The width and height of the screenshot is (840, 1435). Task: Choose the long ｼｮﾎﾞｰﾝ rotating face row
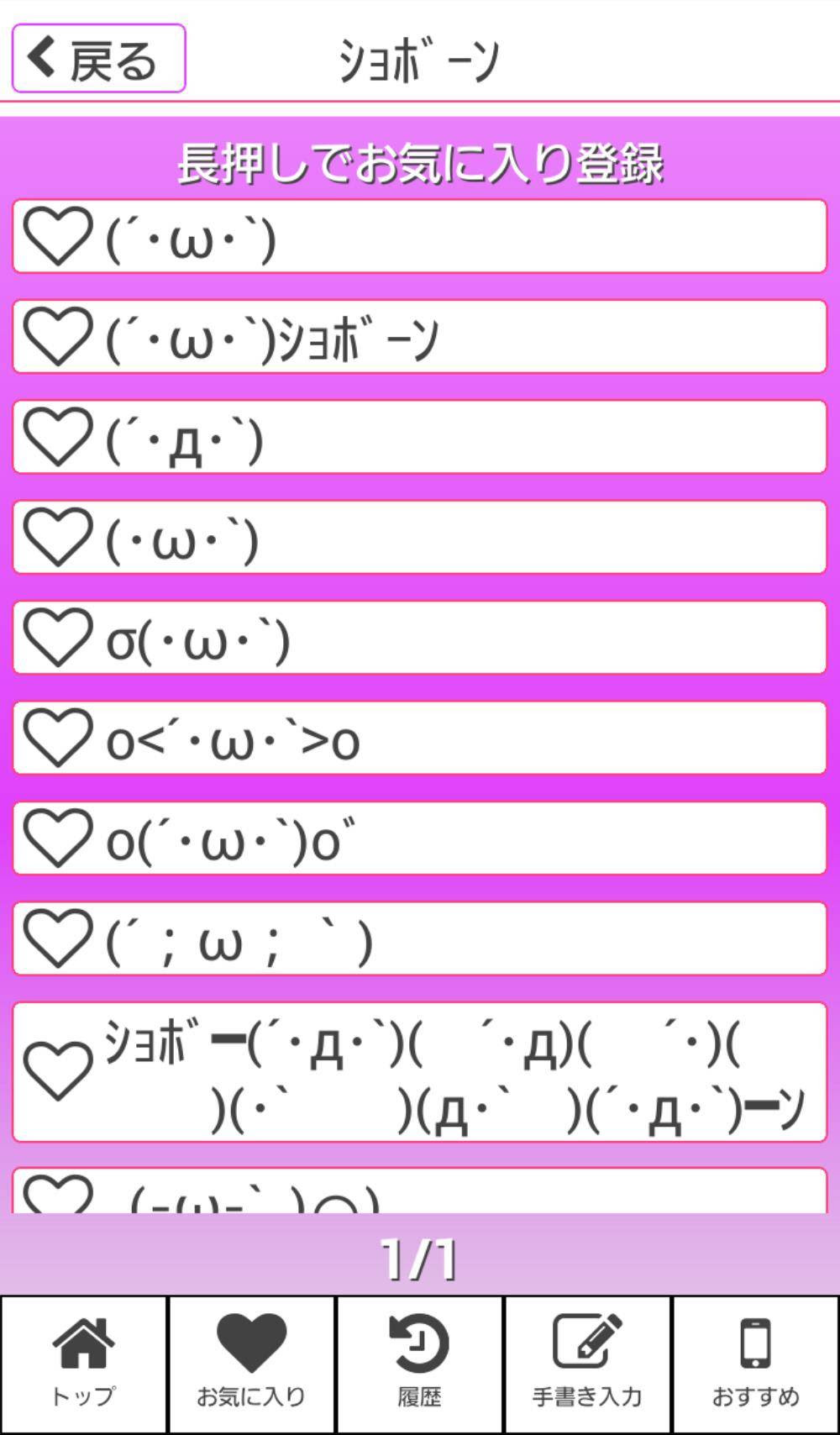[x=420, y=1072]
